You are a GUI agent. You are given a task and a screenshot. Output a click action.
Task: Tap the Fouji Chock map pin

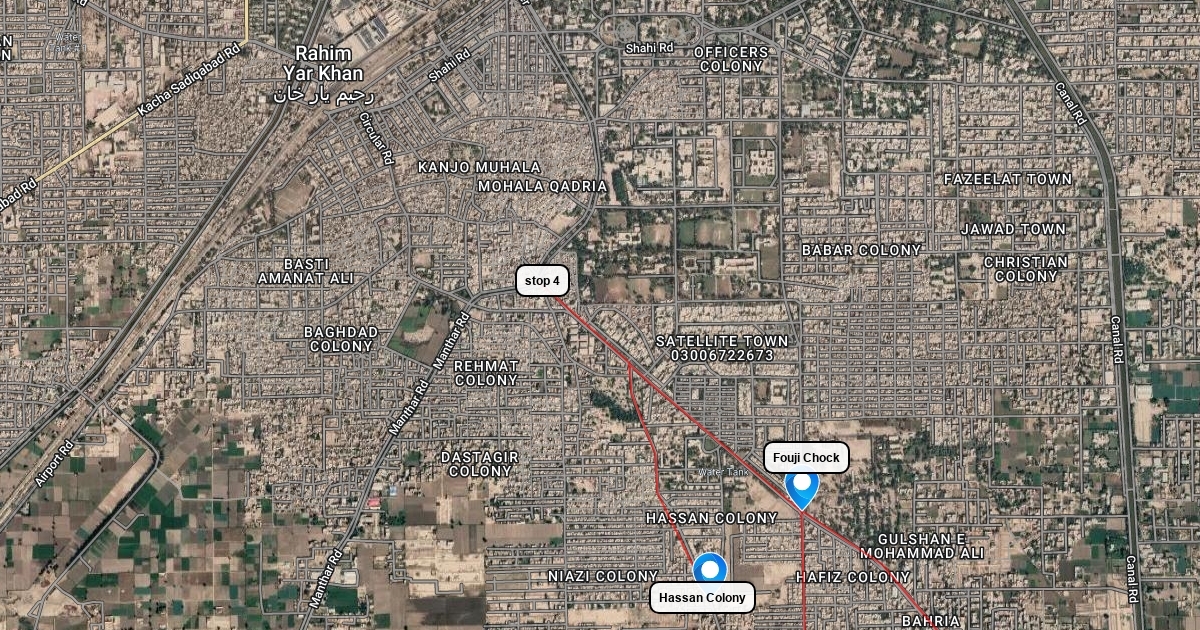pyautogui.click(x=802, y=486)
